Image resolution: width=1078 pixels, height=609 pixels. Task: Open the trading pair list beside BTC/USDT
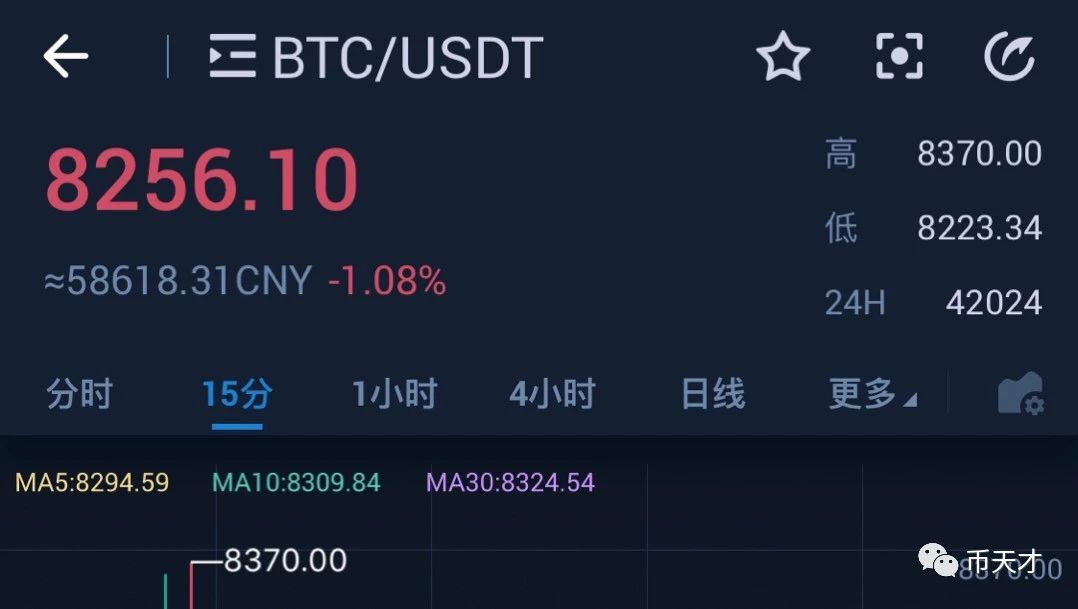tap(232, 56)
